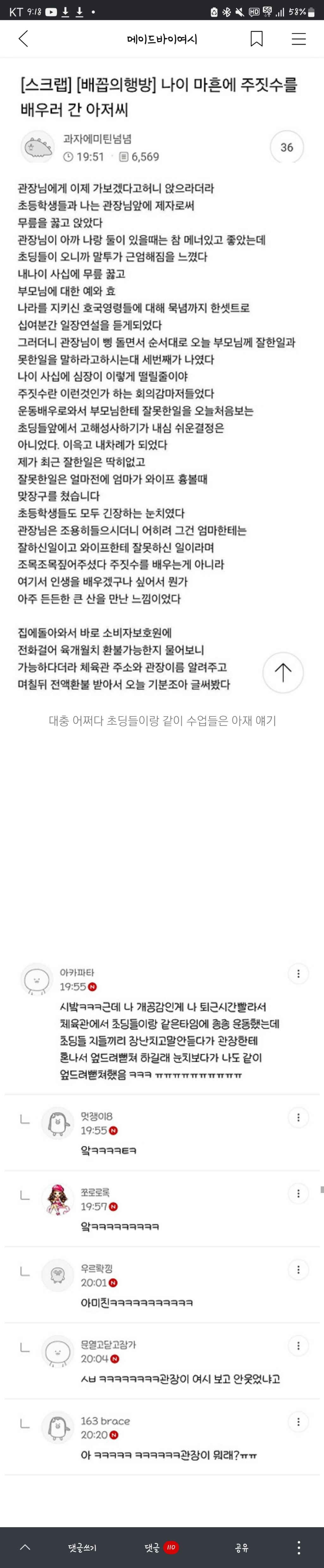
Task: Tap the bottom bar up chevron
Action: click(25, 1547)
